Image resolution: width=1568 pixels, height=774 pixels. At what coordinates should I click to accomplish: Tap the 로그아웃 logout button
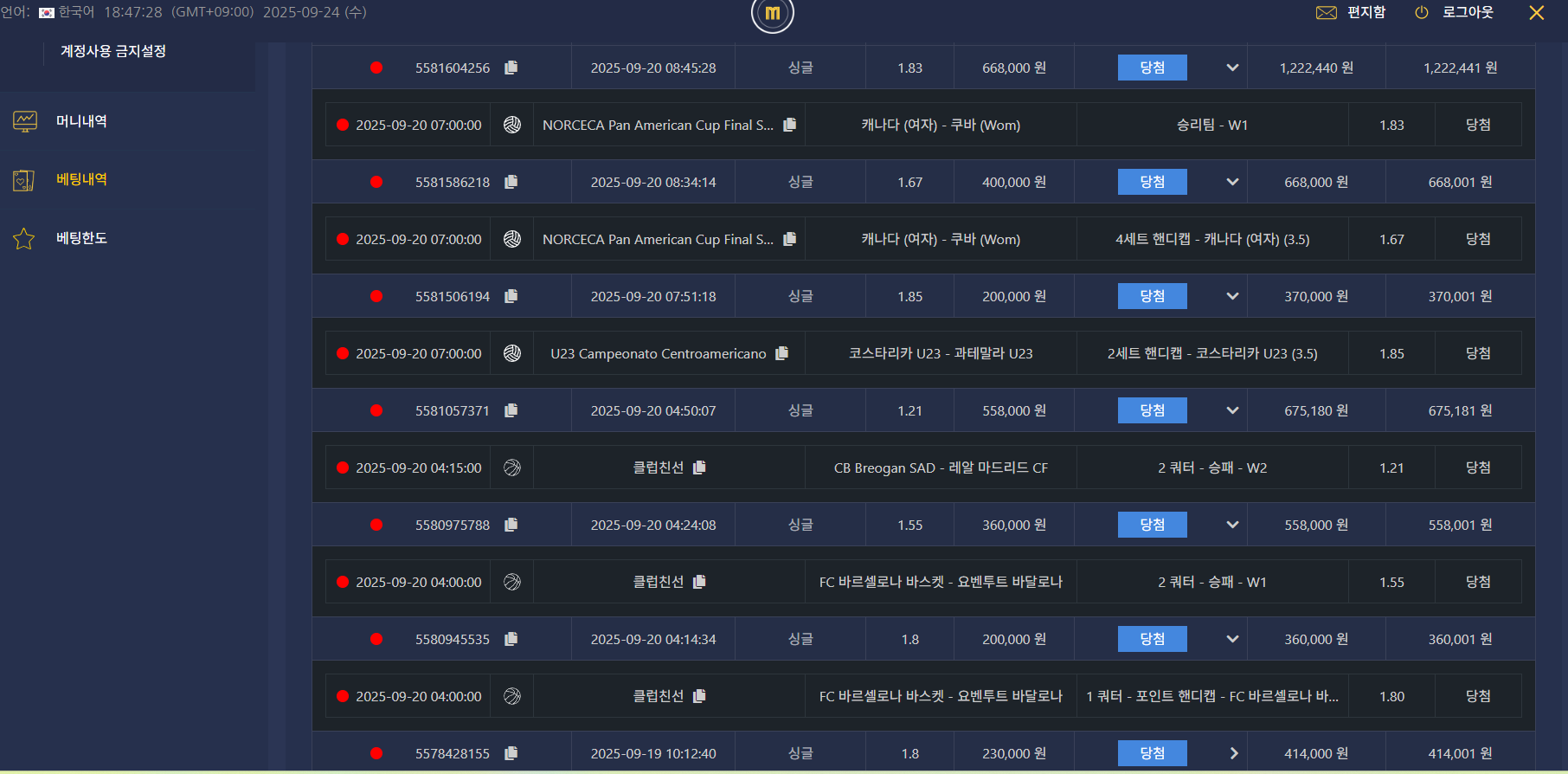click(1454, 12)
